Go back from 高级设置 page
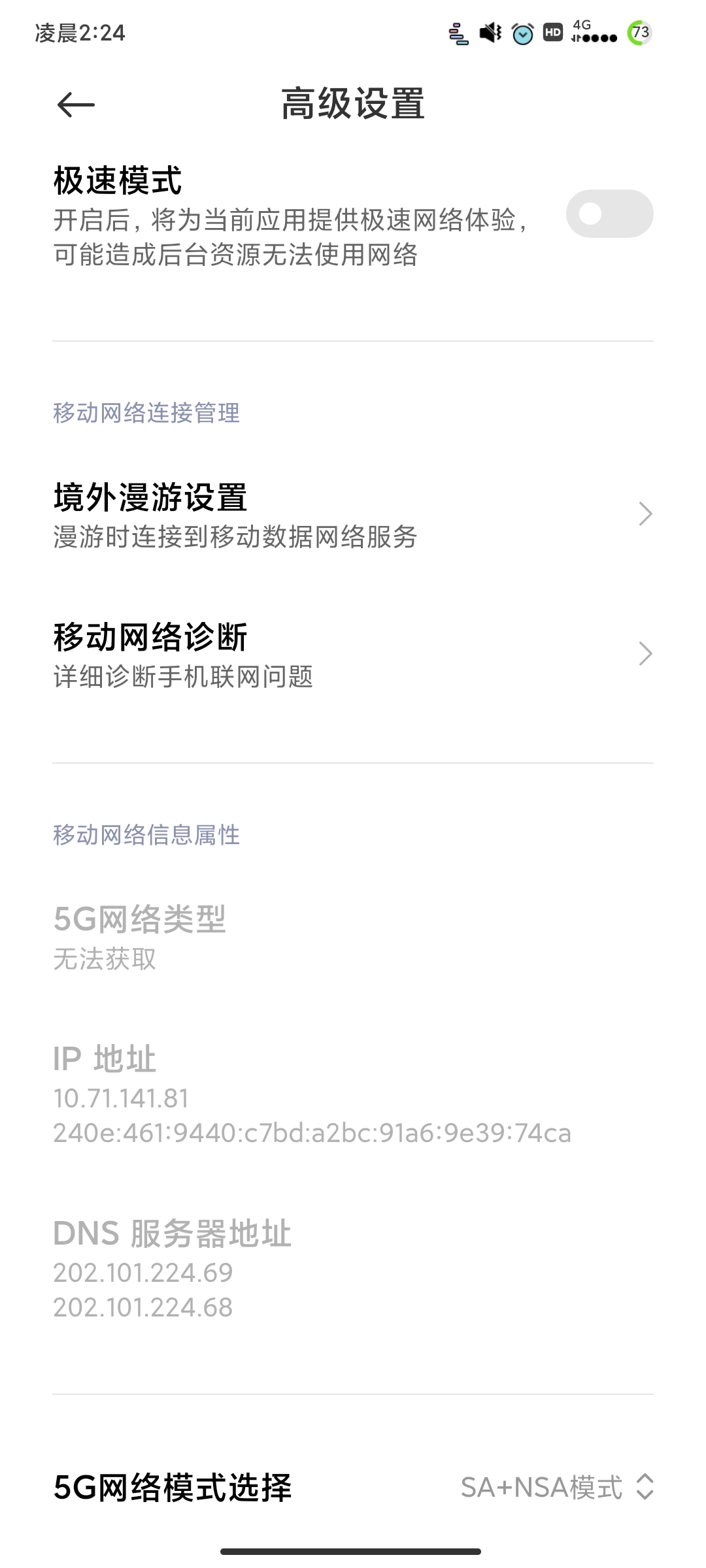 point(76,105)
